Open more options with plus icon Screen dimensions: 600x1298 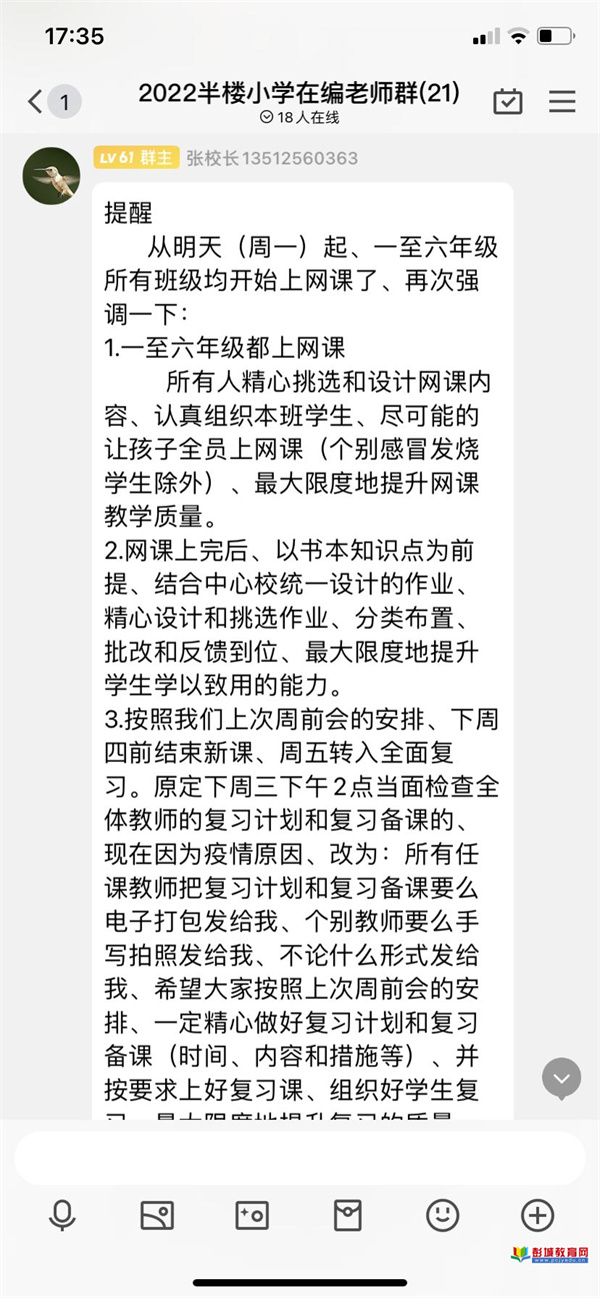(538, 1215)
